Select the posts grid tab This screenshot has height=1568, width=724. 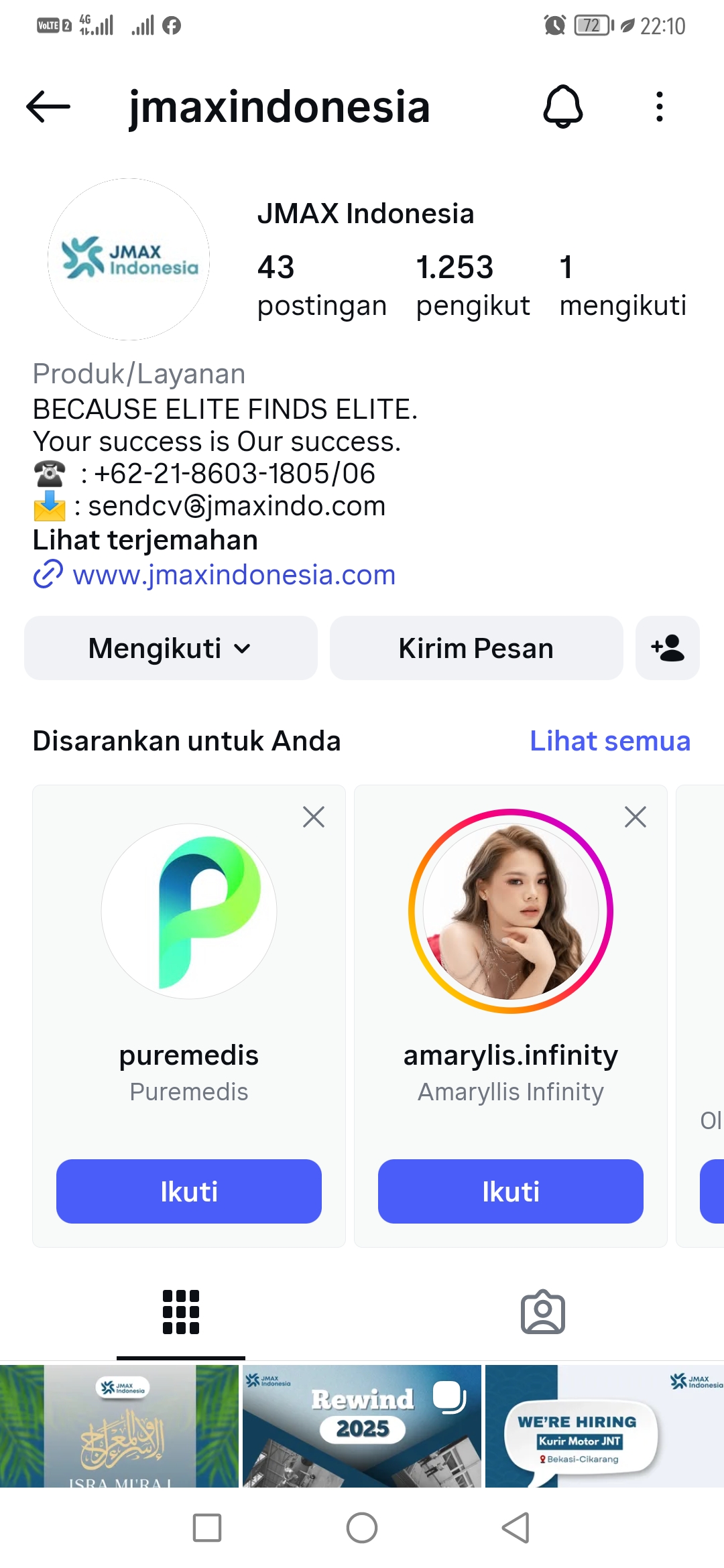tap(181, 1312)
